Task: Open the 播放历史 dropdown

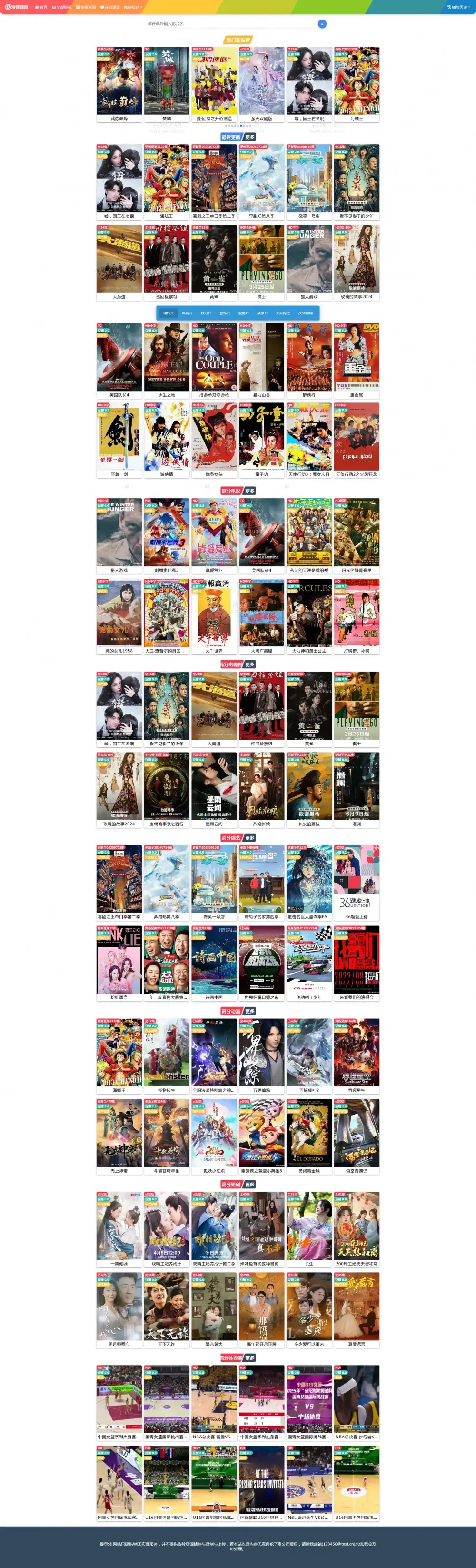Action: click(x=458, y=7)
